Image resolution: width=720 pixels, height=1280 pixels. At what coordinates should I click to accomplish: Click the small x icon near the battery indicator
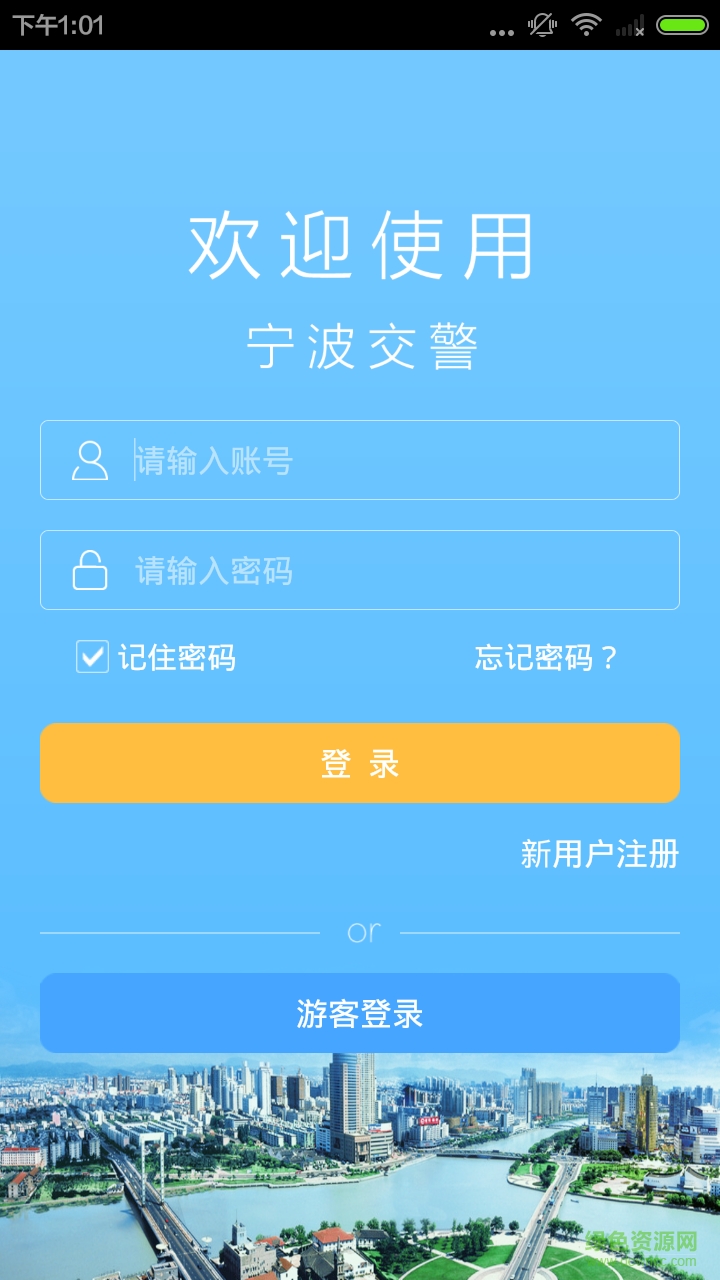[x=640, y=32]
